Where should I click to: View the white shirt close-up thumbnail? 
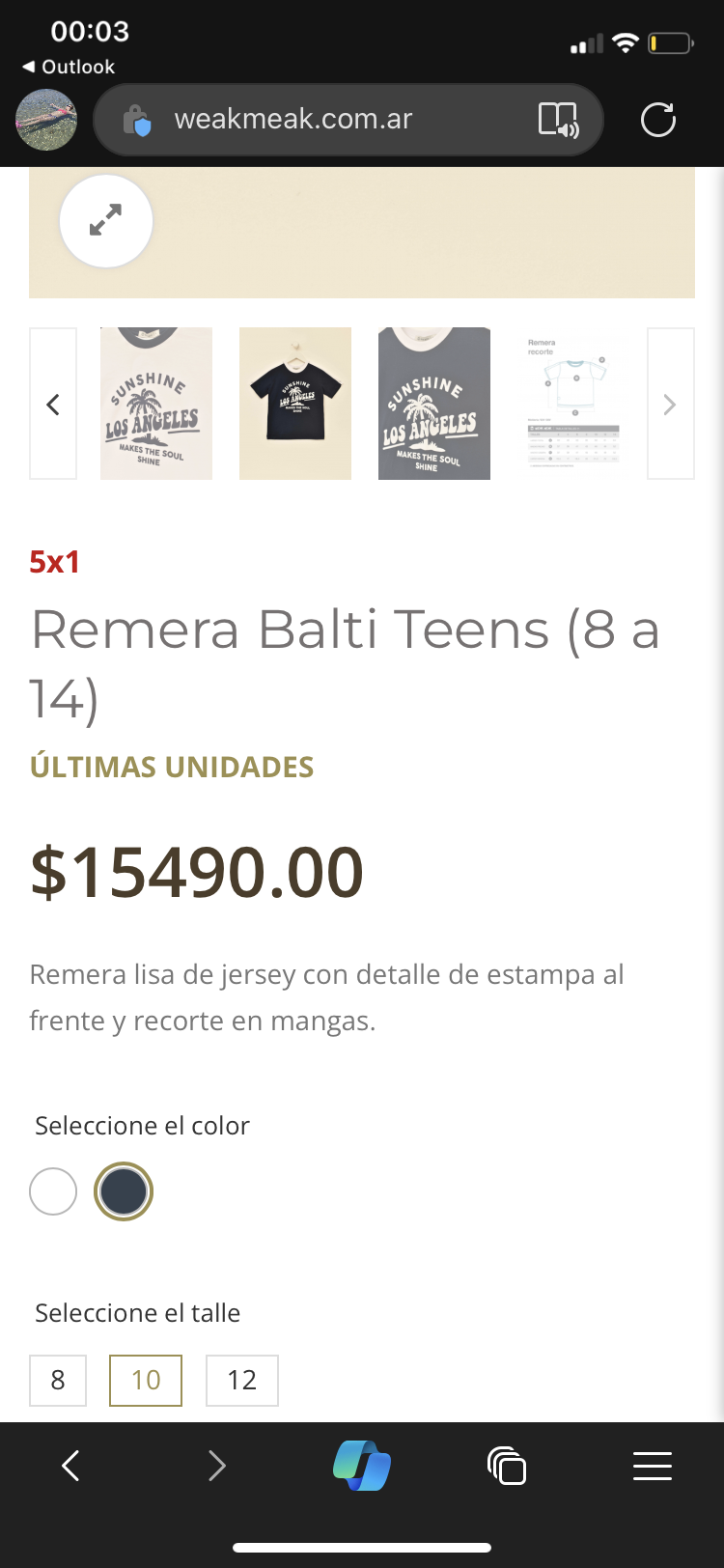pos(156,404)
